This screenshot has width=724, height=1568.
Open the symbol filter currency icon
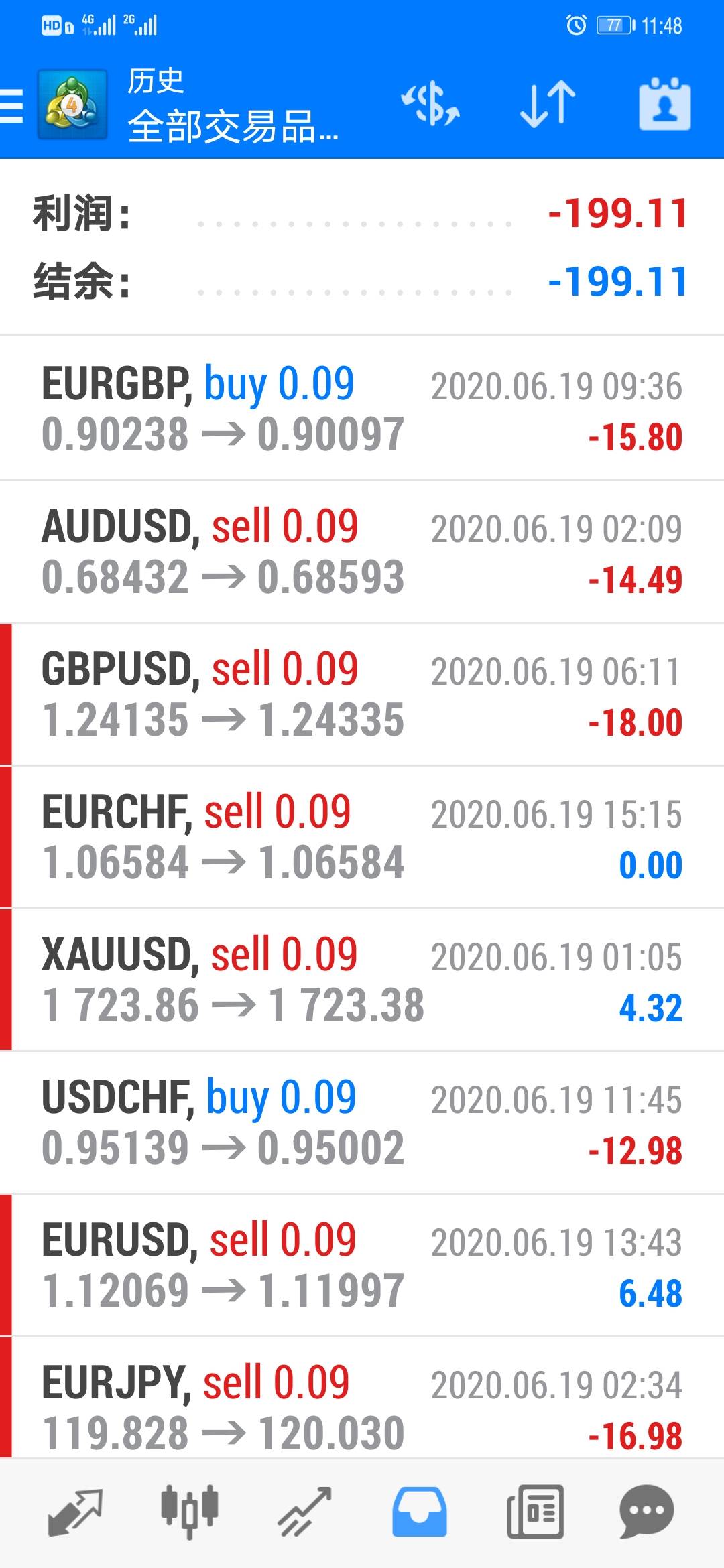(430, 104)
